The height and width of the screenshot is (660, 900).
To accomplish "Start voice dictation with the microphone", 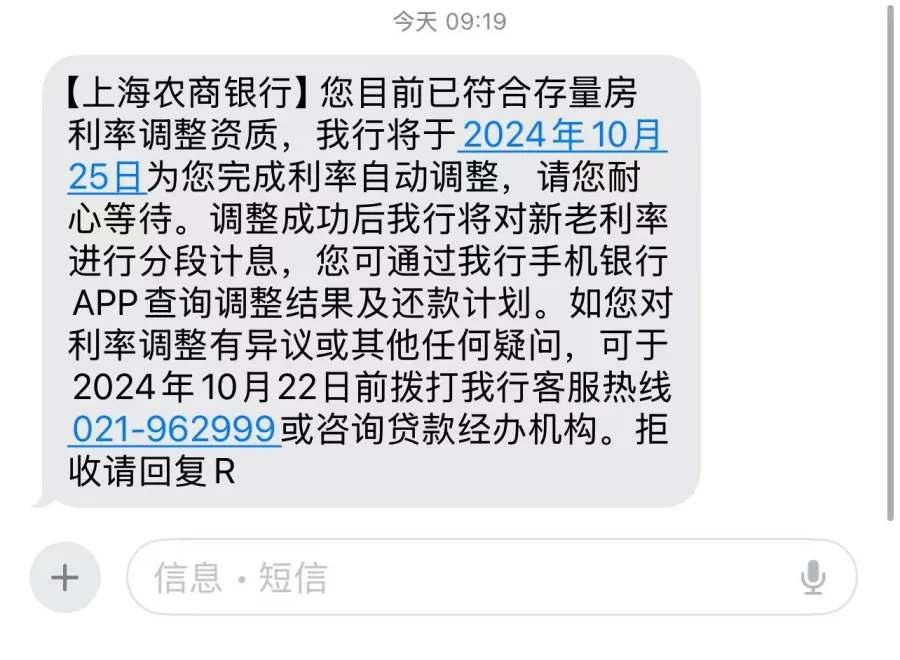I will [812, 577].
